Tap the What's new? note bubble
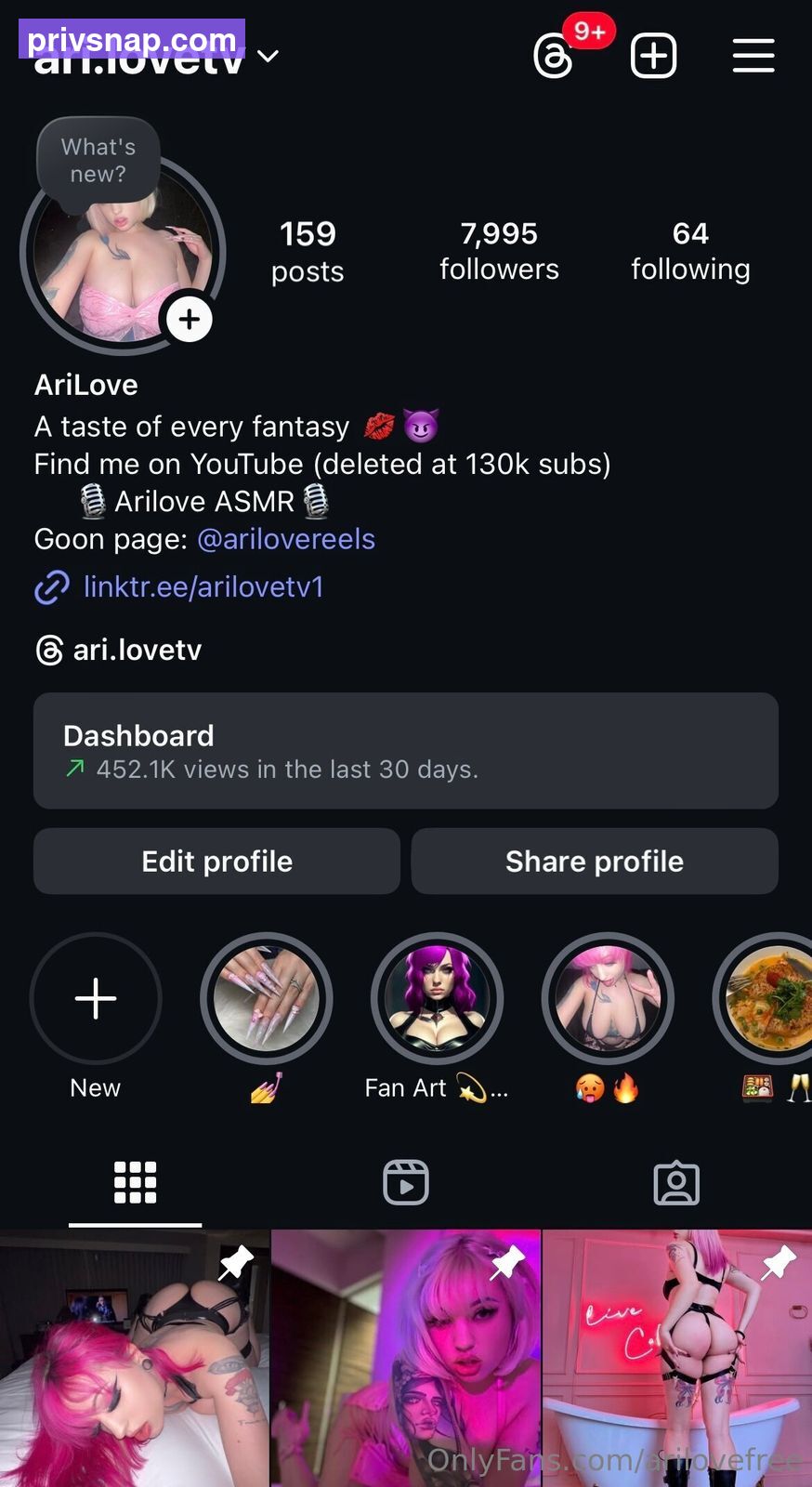The height and width of the screenshot is (1487, 812). [x=98, y=161]
